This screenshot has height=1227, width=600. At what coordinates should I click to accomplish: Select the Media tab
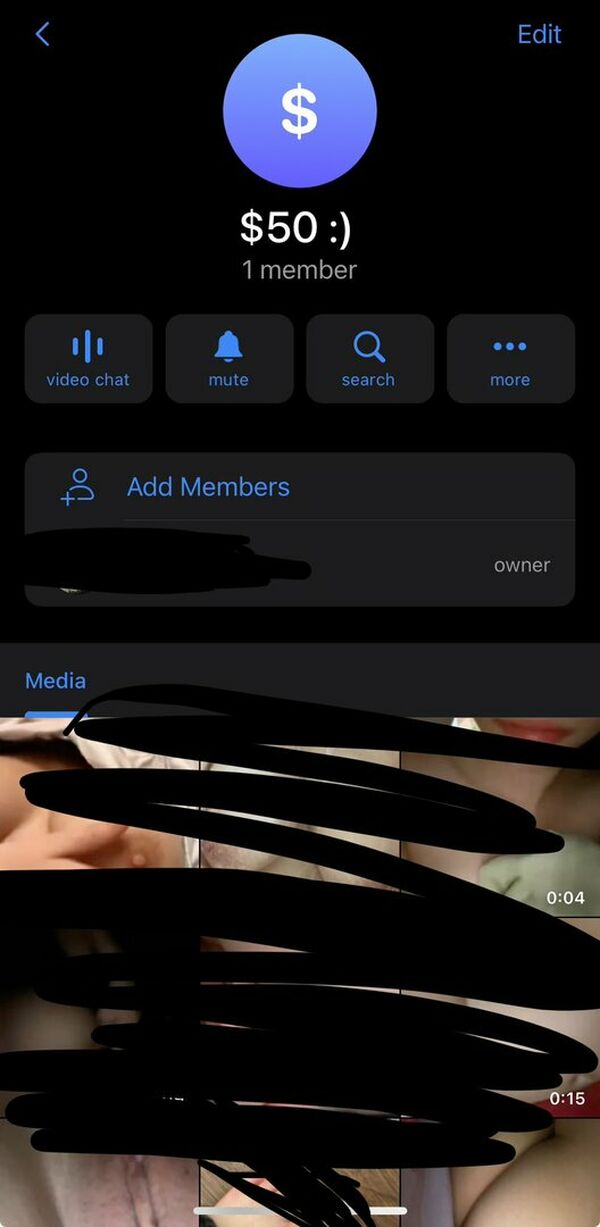click(x=55, y=681)
